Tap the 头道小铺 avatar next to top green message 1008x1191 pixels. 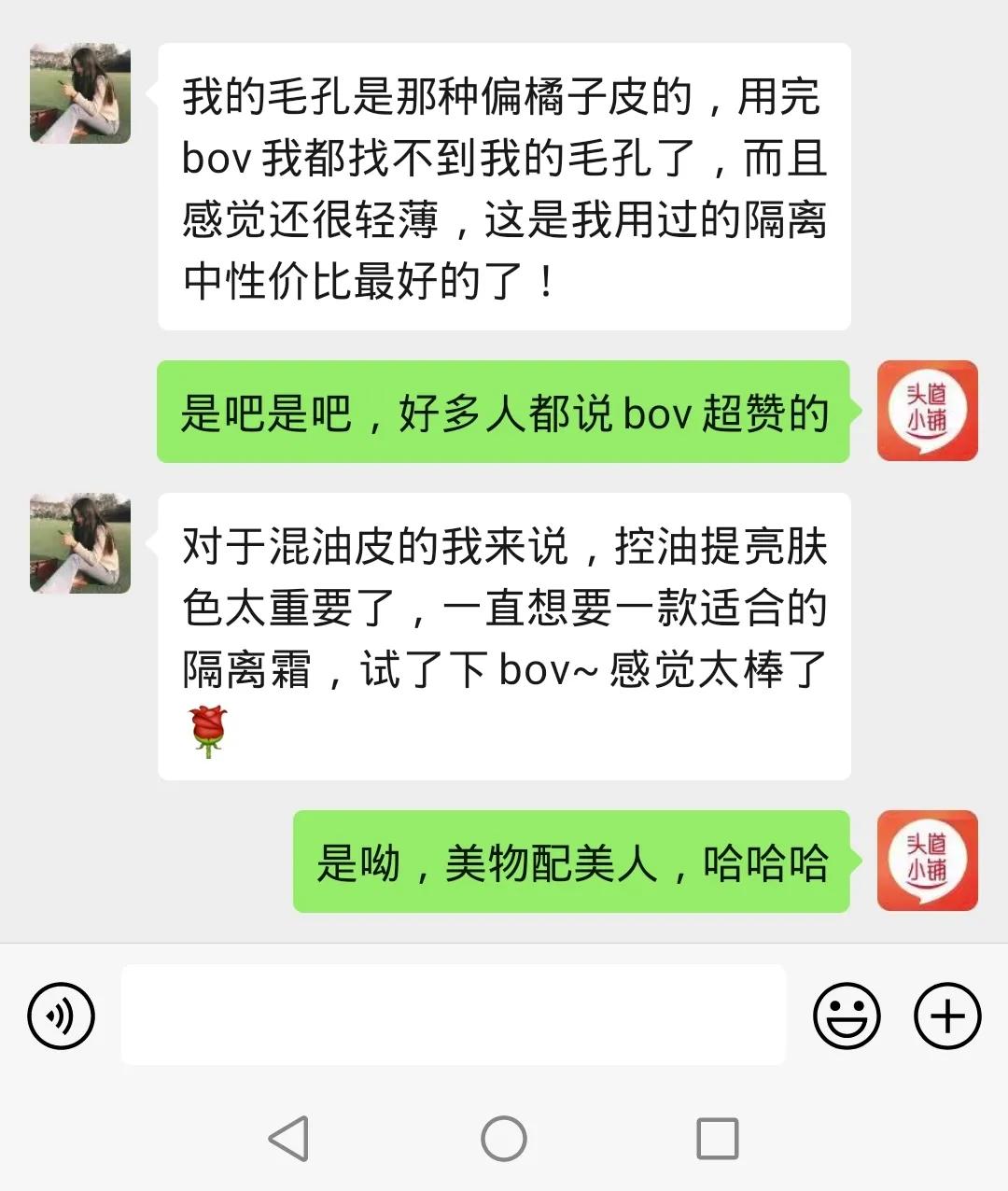click(x=927, y=413)
